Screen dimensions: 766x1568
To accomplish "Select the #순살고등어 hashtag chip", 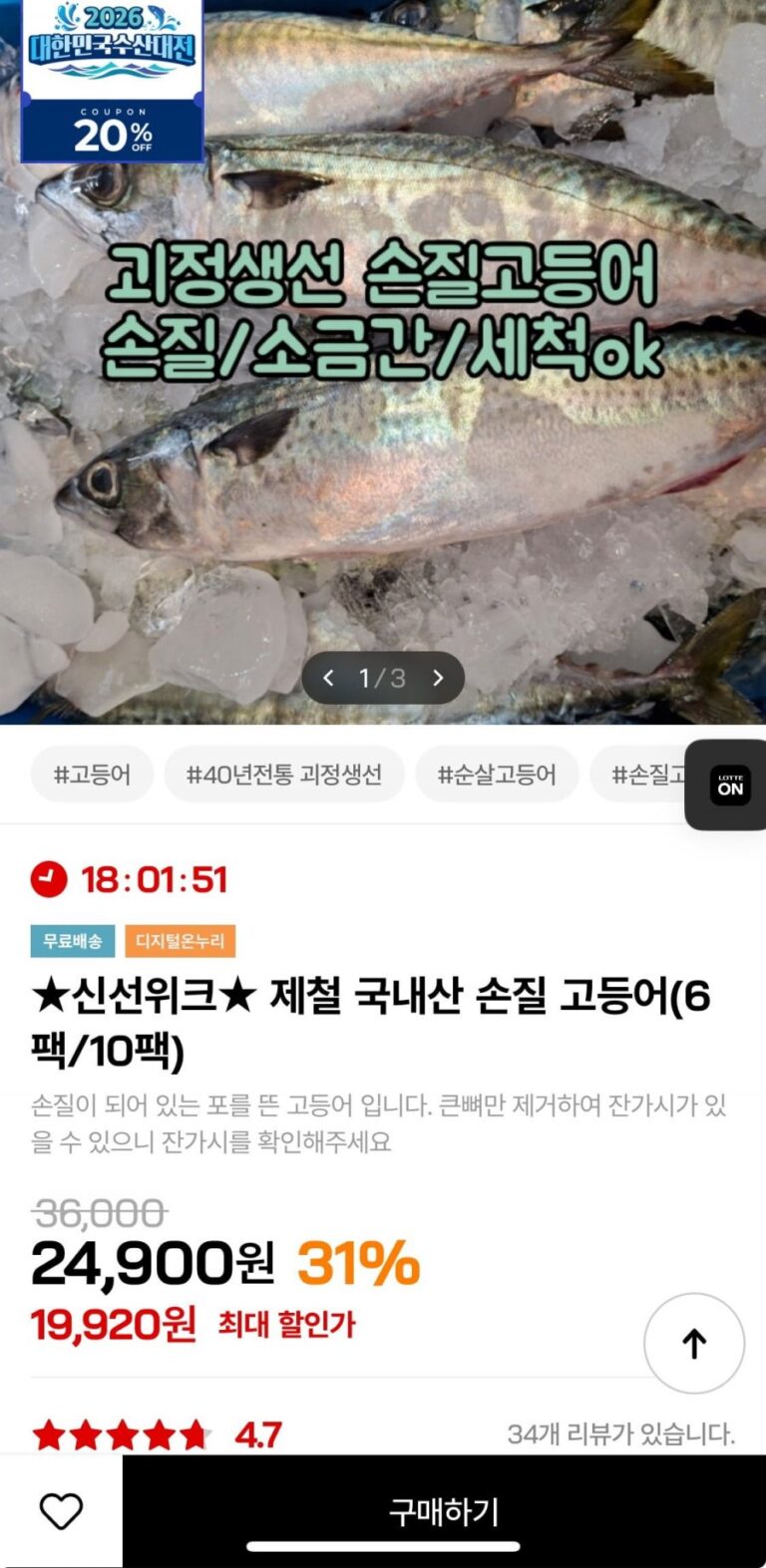I will pos(497,775).
